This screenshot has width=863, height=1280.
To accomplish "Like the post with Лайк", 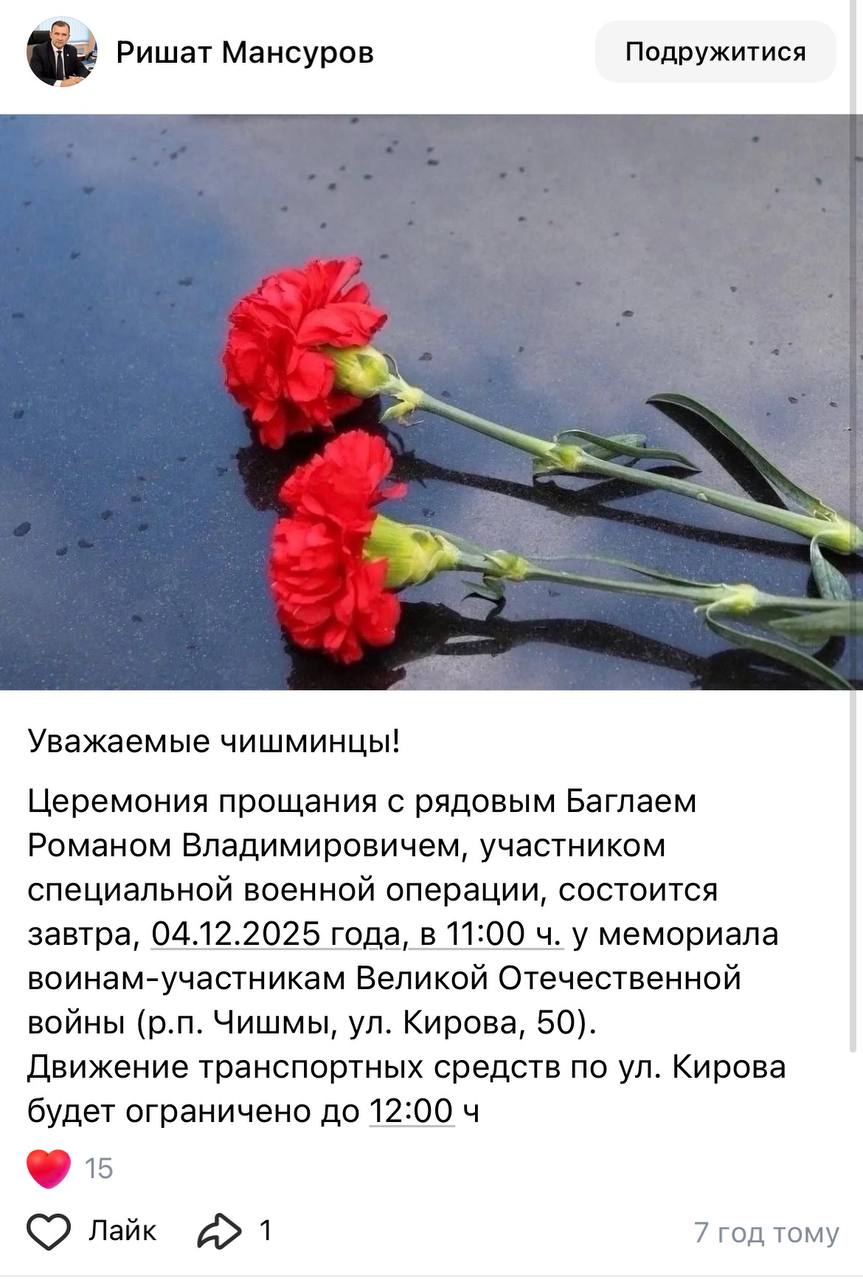I will click(x=91, y=1231).
